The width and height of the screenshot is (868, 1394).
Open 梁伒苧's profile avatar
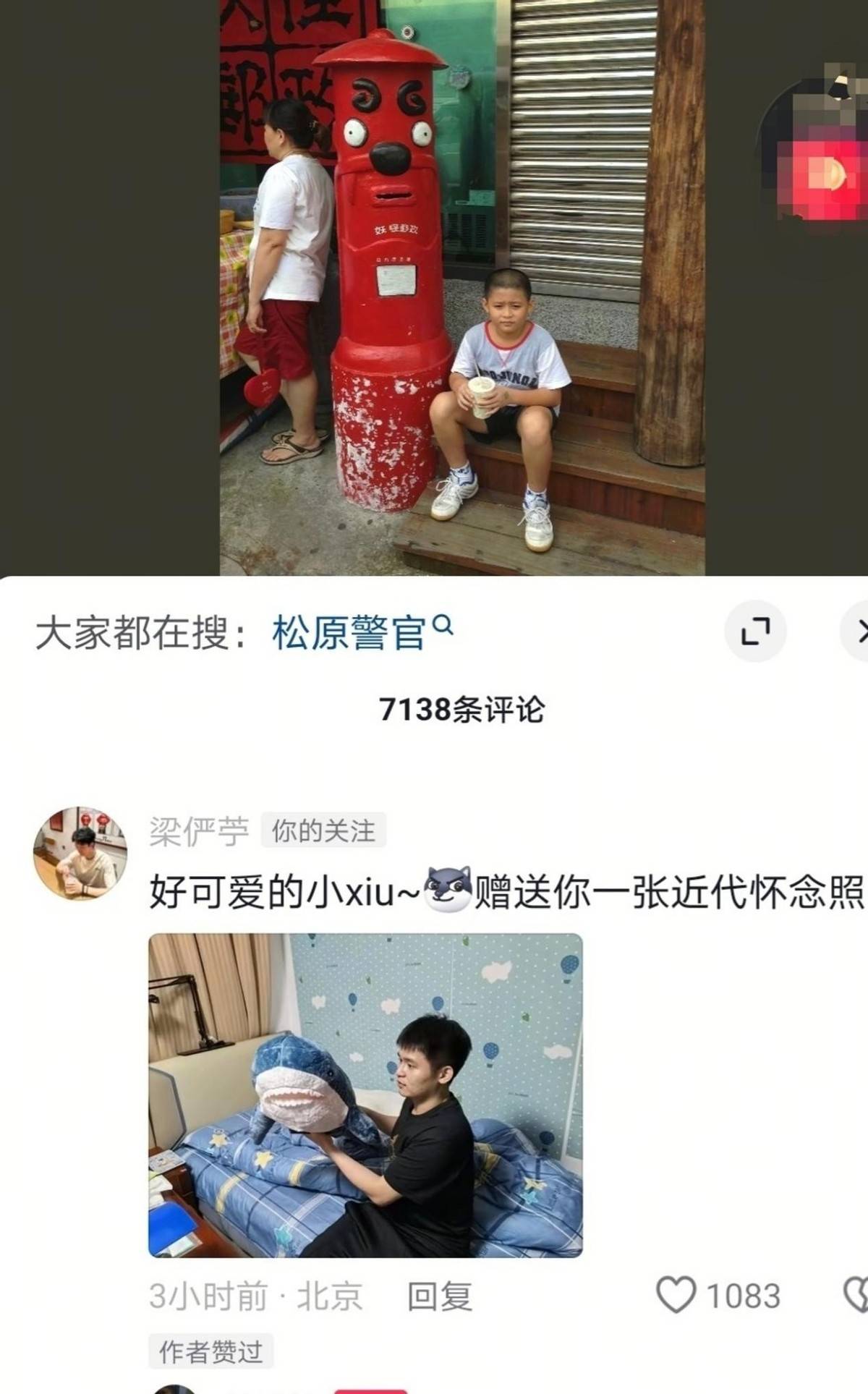80,853
